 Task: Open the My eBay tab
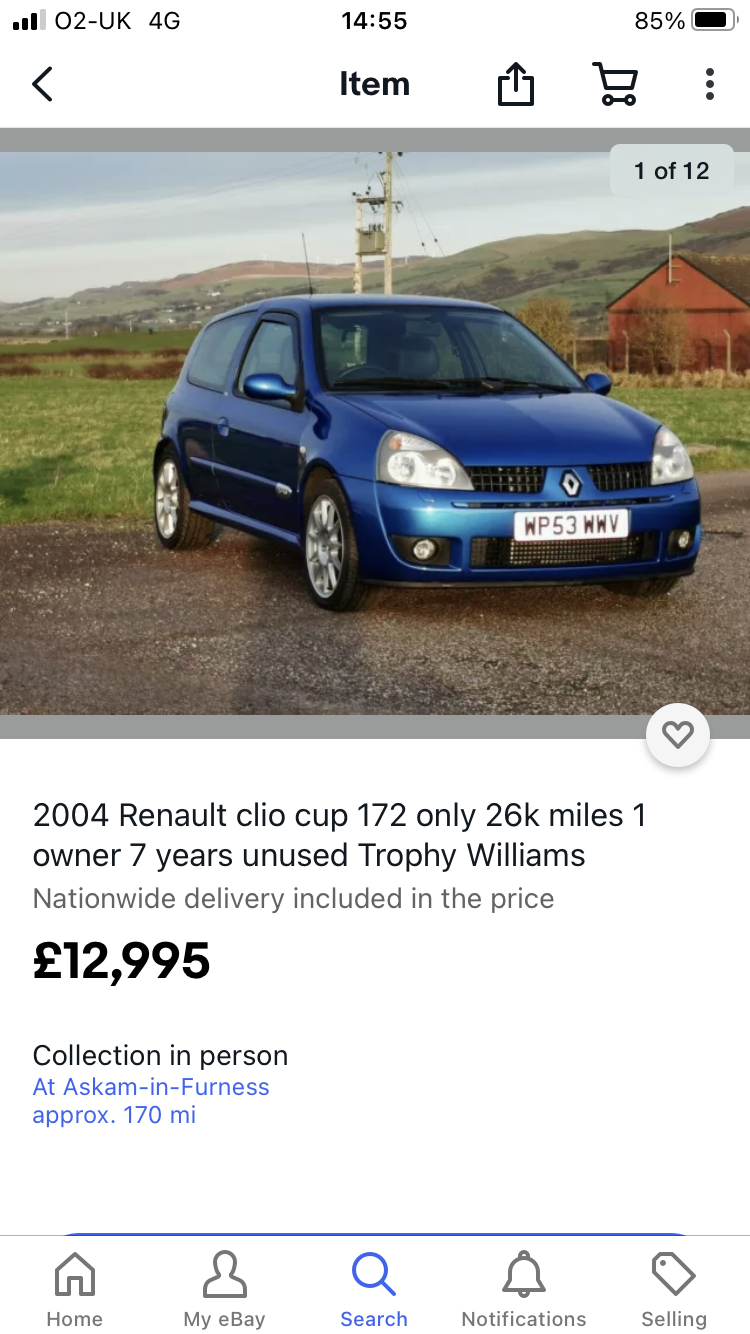[224, 1289]
